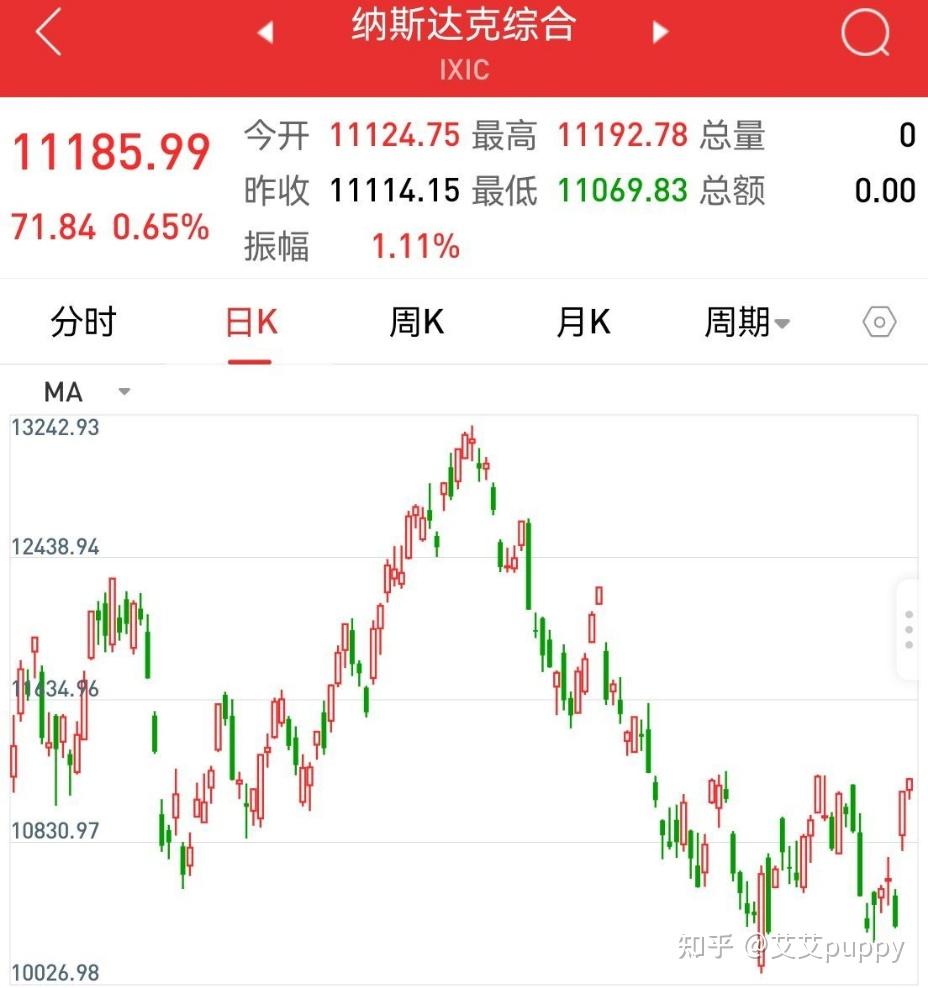Open the MA indicator selector
The image size is (928, 988).
pyautogui.click(x=60, y=392)
